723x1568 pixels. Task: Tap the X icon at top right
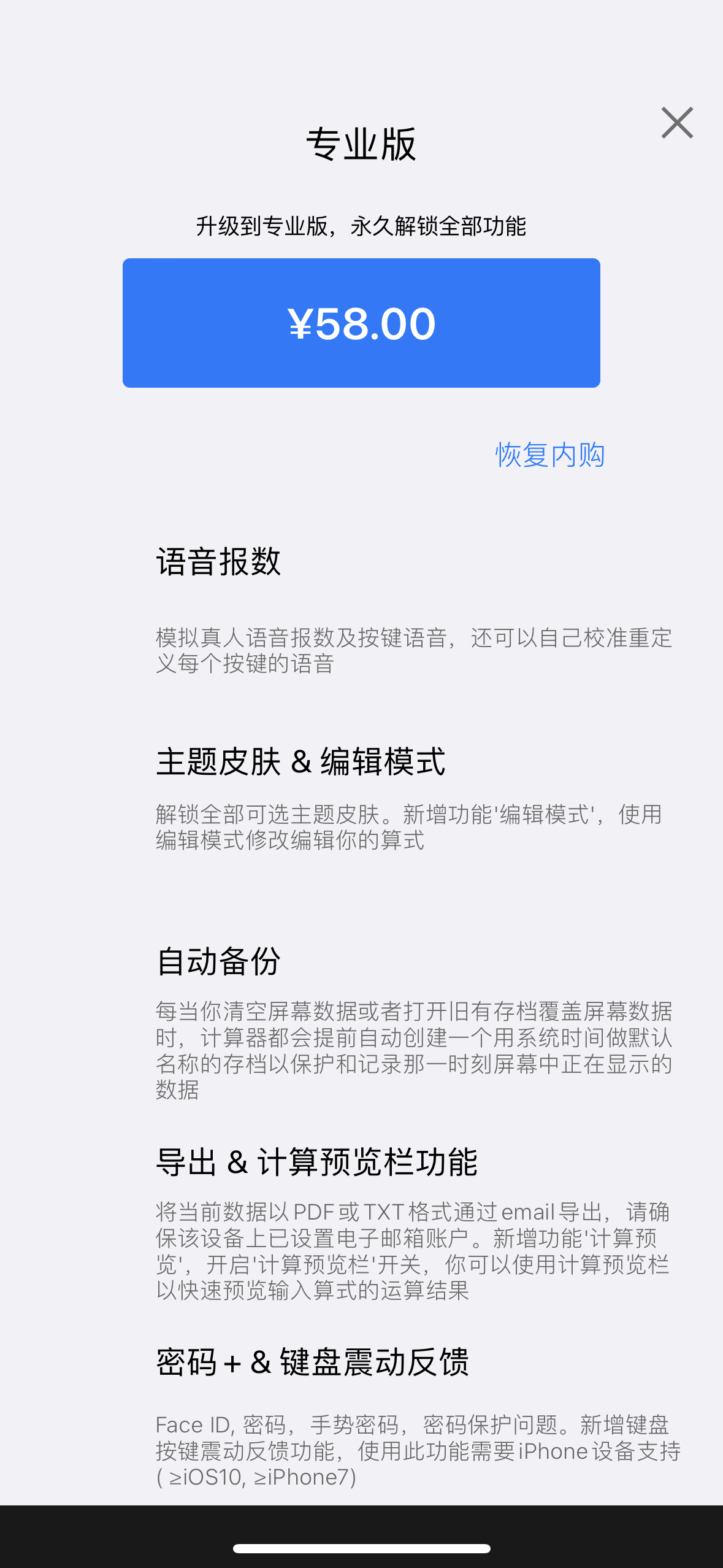(x=677, y=123)
